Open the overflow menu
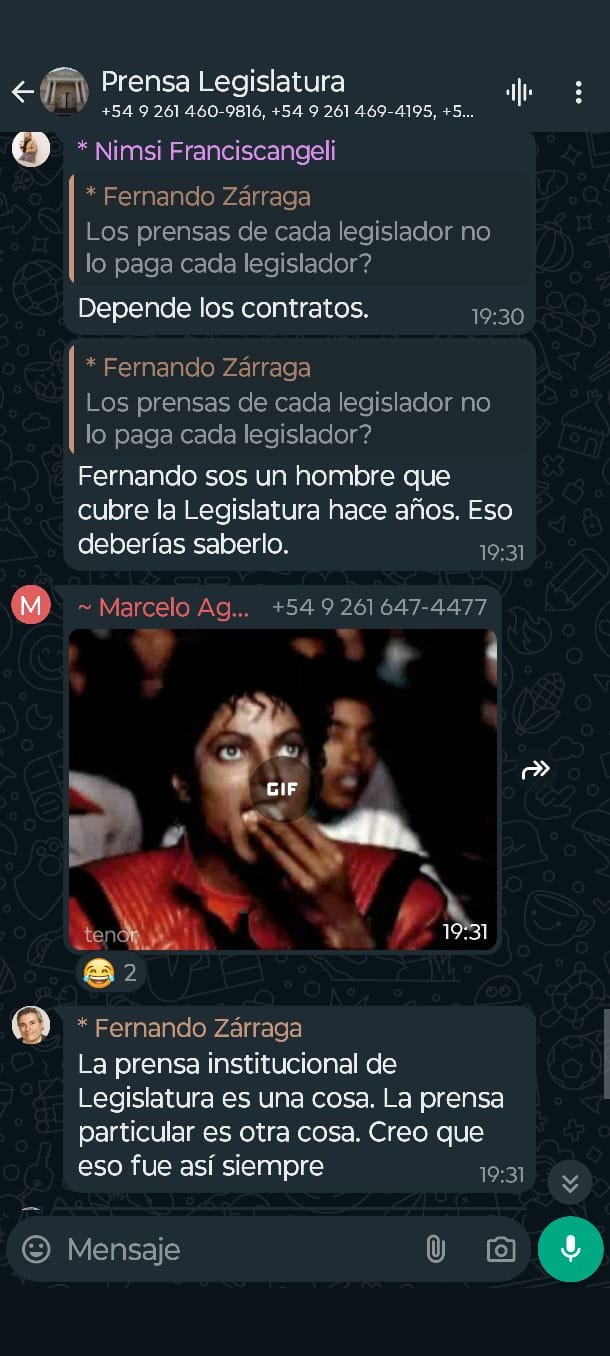Image resolution: width=610 pixels, height=1356 pixels. [578, 93]
